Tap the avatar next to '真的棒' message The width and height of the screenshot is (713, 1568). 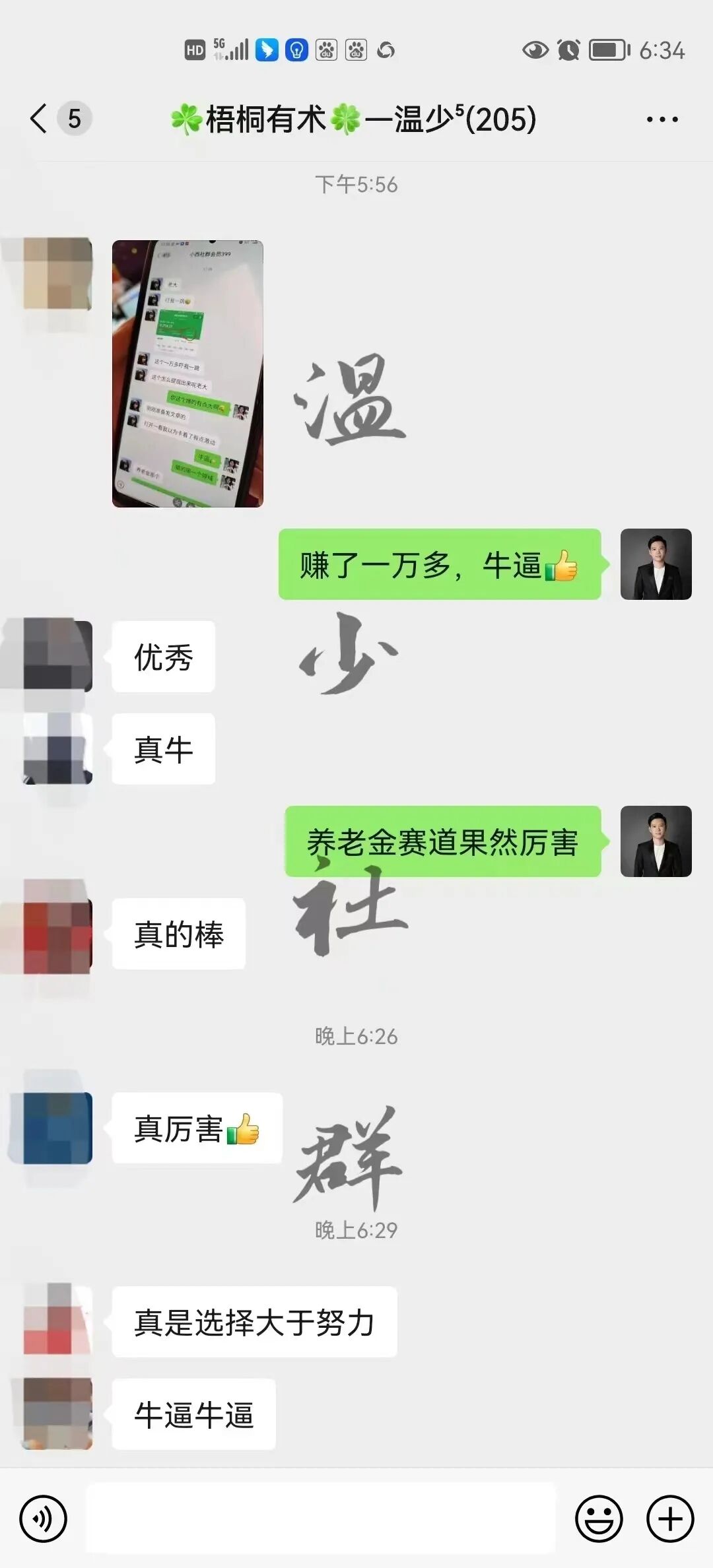53,934
